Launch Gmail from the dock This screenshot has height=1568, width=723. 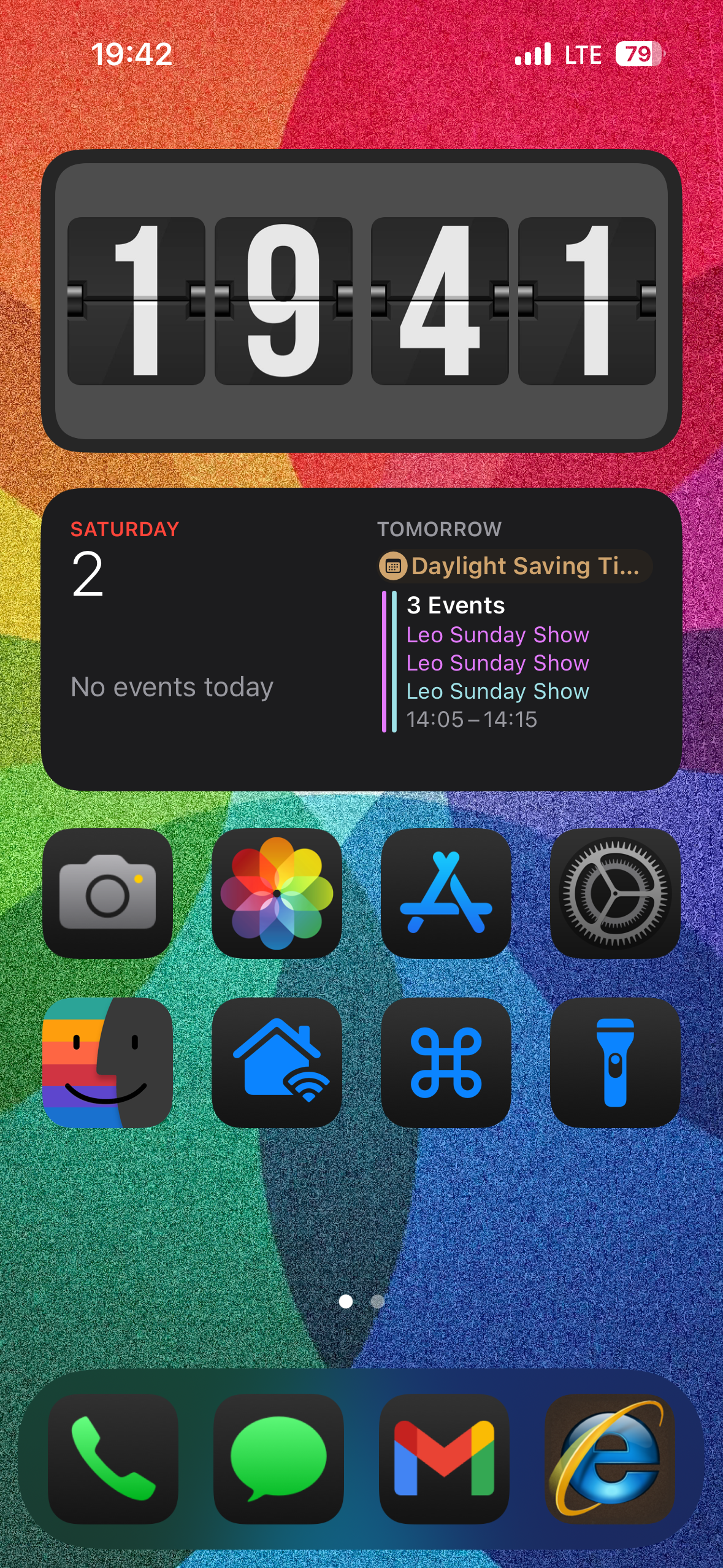point(444,1459)
